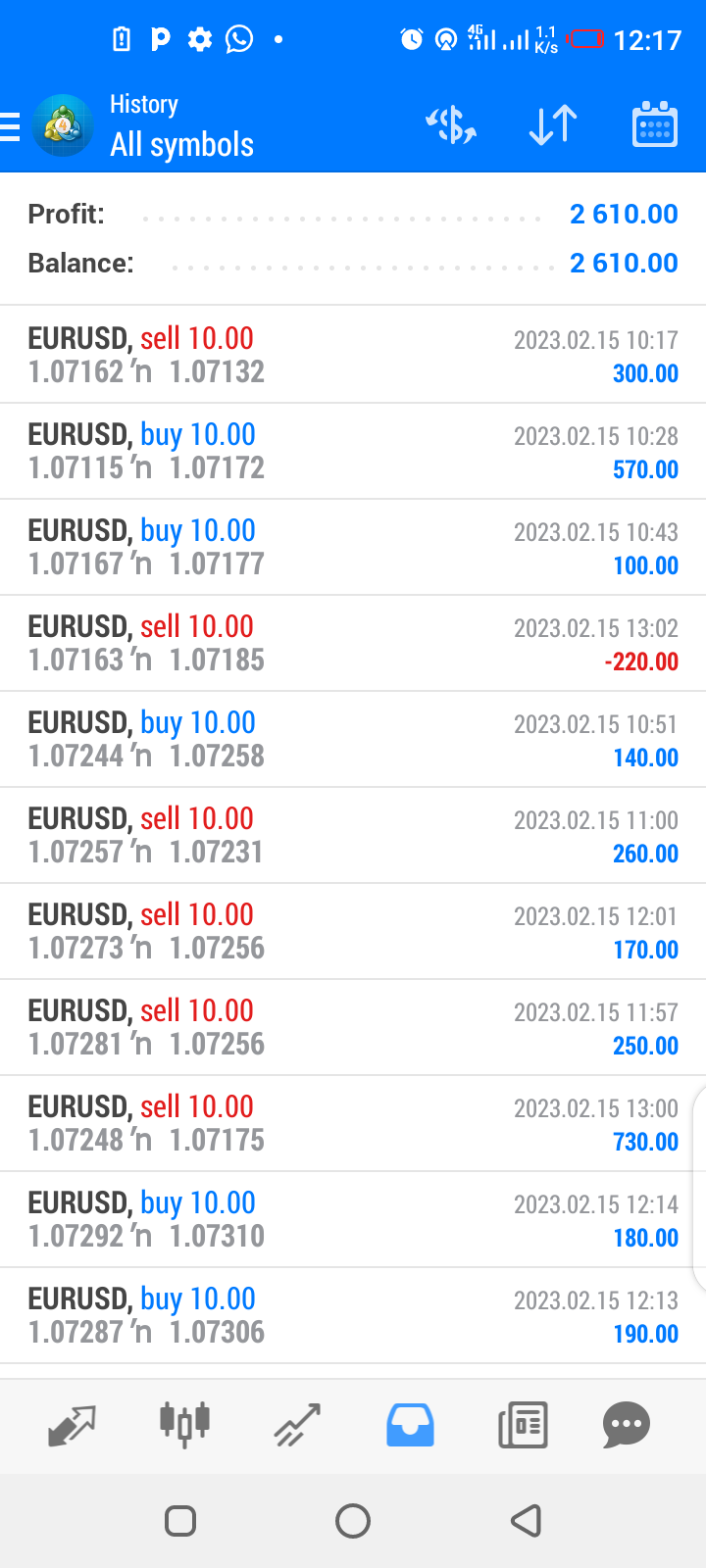Open the calendar date range picker
Image resolution: width=706 pixels, height=1568 pixels.
(655, 124)
